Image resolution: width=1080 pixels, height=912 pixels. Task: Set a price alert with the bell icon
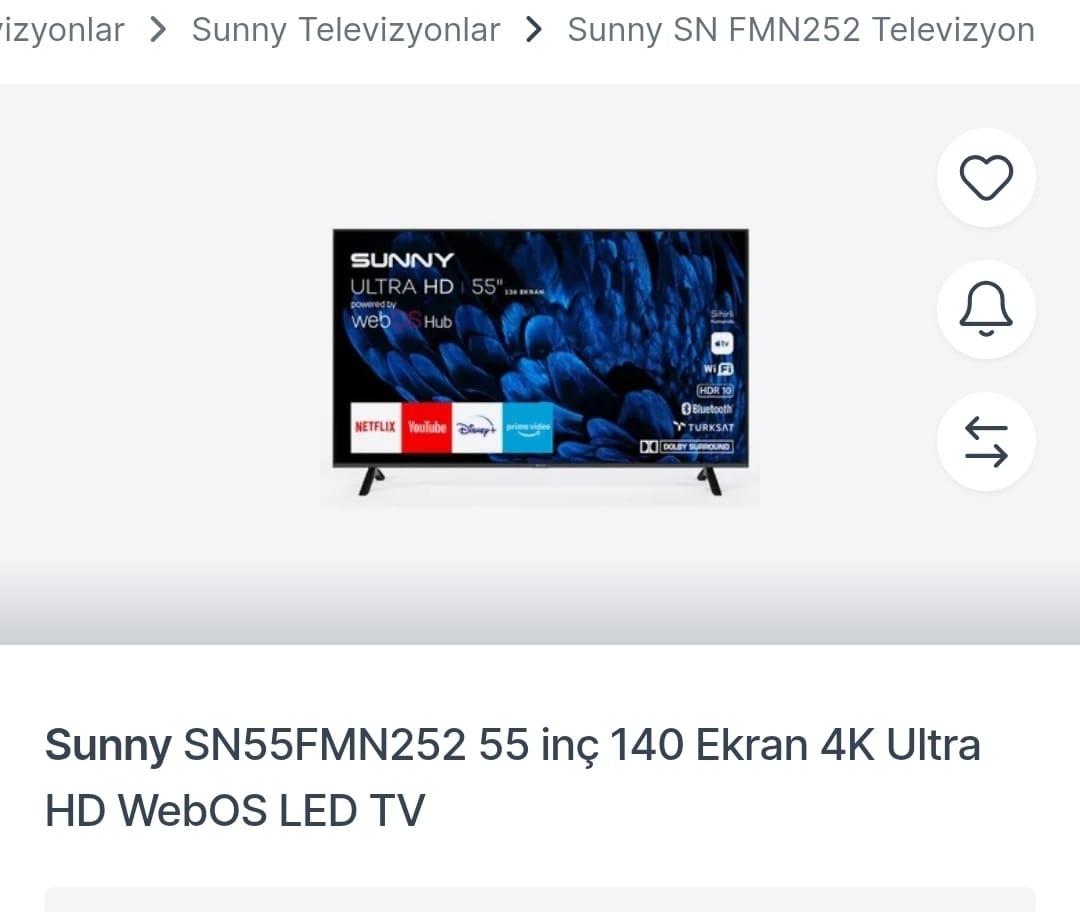click(x=986, y=310)
